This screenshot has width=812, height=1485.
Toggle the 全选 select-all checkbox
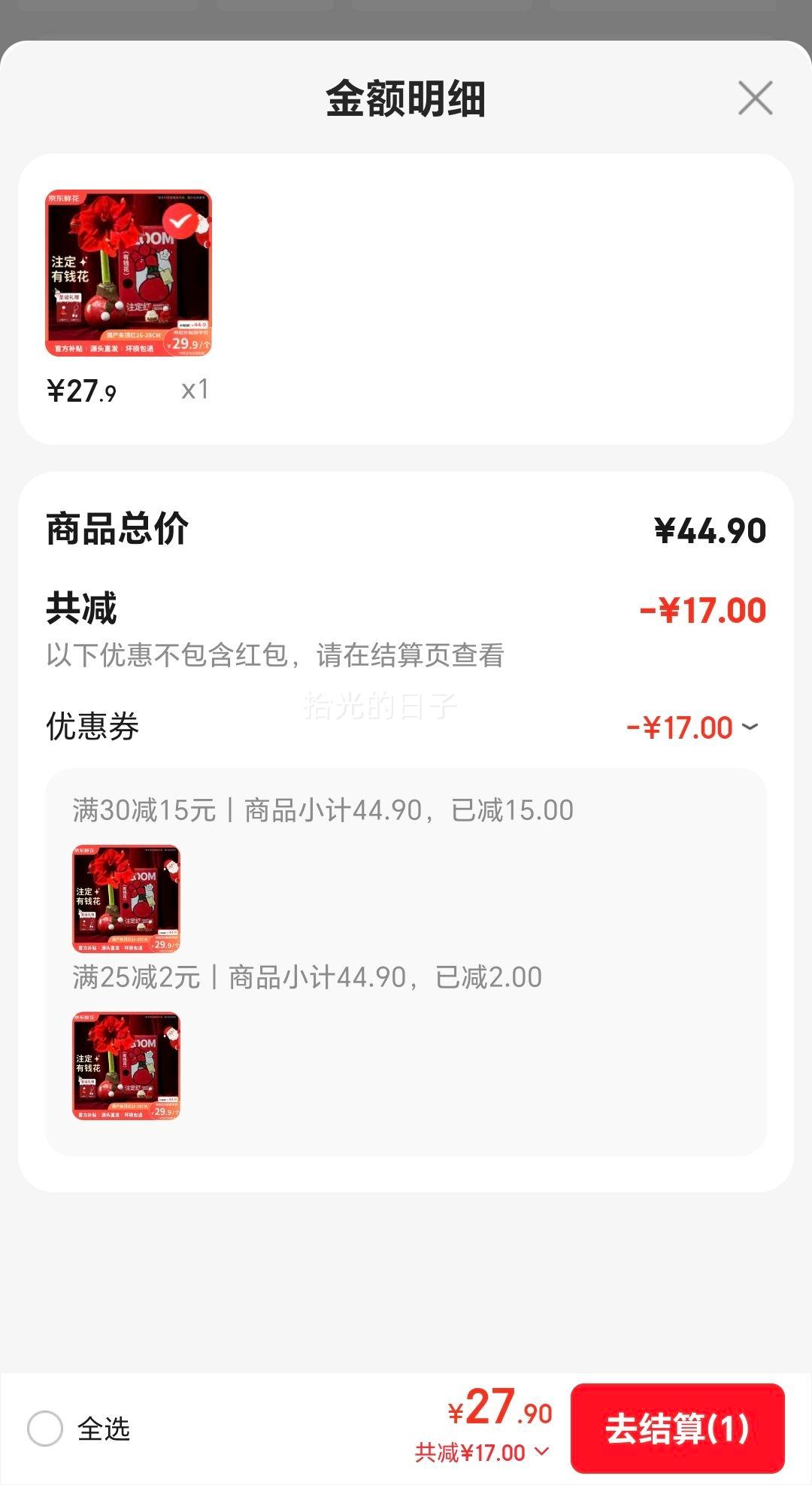point(45,1428)
